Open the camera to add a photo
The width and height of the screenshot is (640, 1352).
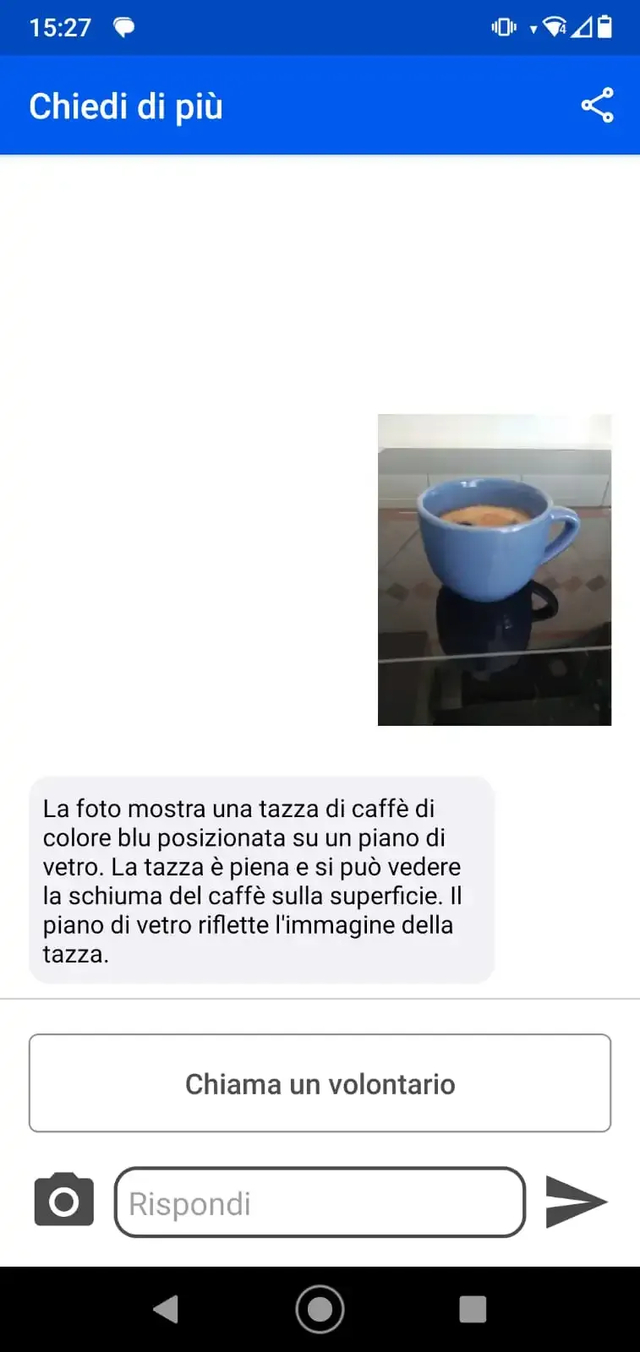pyautogui.click(x=64, y=1200)
